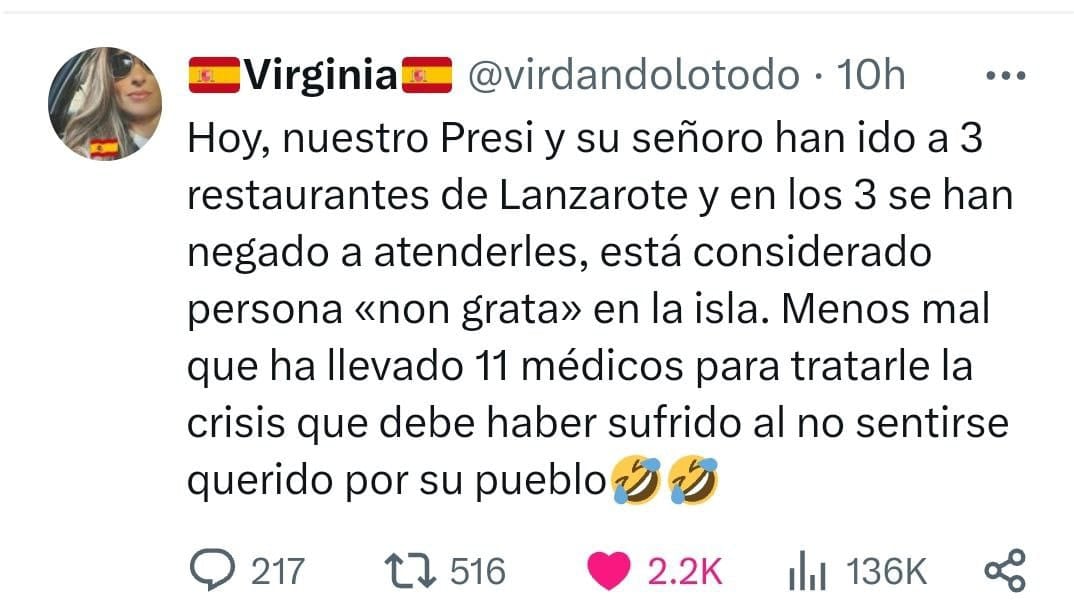Screen dimensions: 1074x600
Task: Share Virginia's tweet
Action: pos(1004,571)
